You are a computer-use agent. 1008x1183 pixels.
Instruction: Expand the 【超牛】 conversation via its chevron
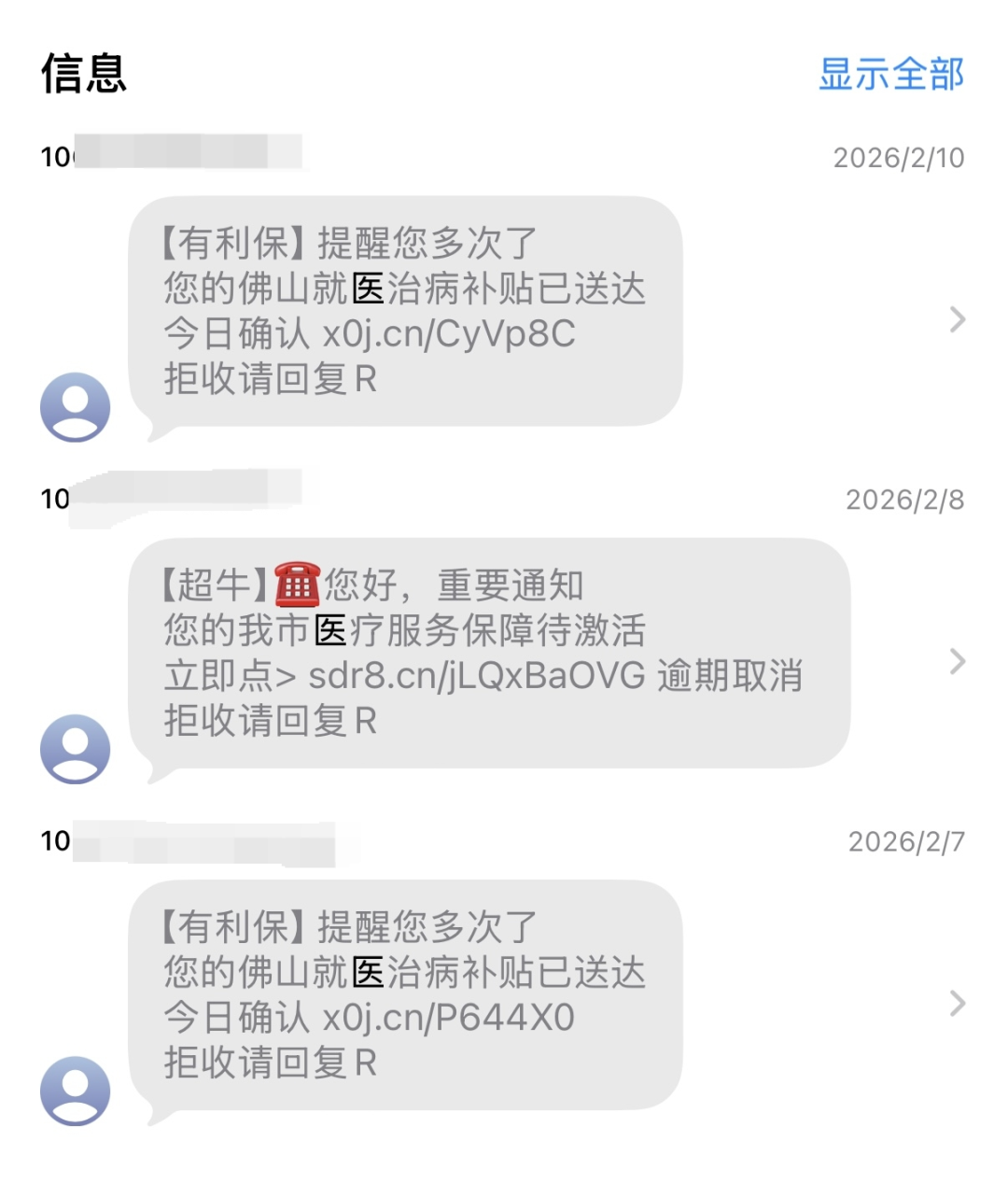[958, 661]
